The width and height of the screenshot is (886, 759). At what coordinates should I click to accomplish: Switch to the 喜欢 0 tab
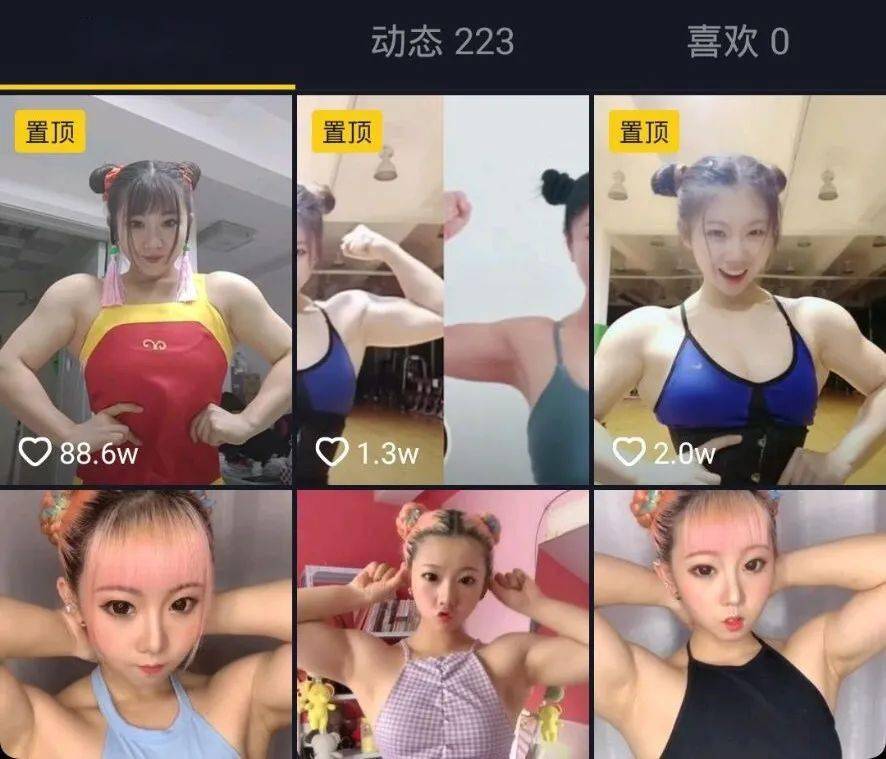coord(737,42)
